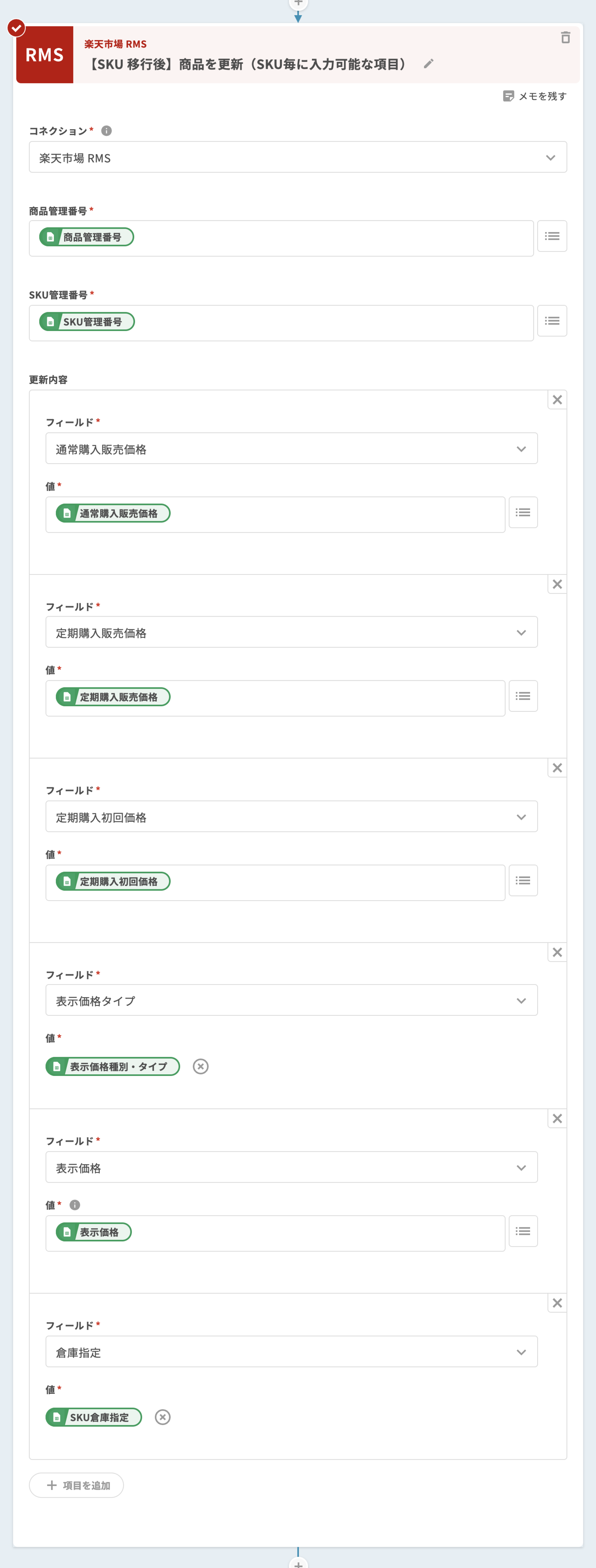Tap 項目を追加 to add an item
596x1568 pixels.
(x=77, y=1485)
